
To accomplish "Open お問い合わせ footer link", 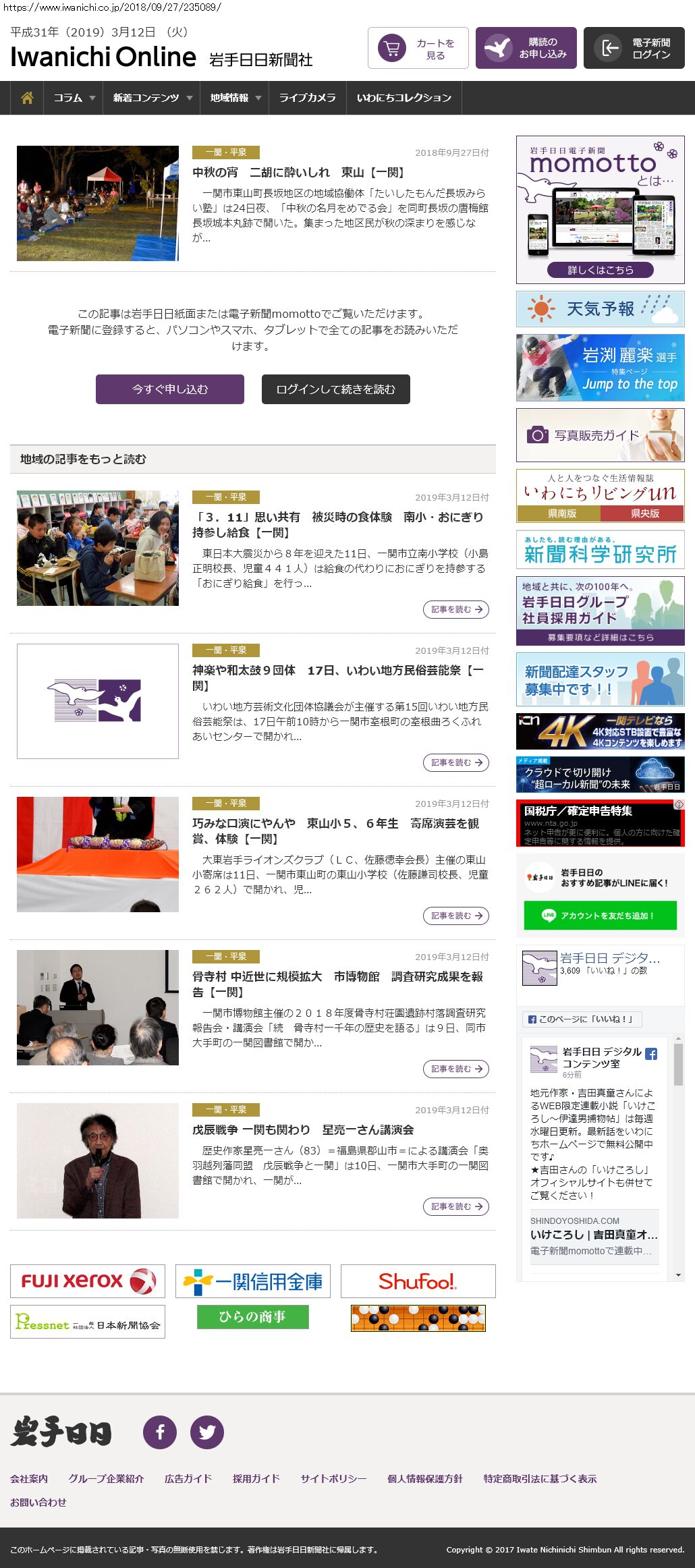I will click(38, 1502).
